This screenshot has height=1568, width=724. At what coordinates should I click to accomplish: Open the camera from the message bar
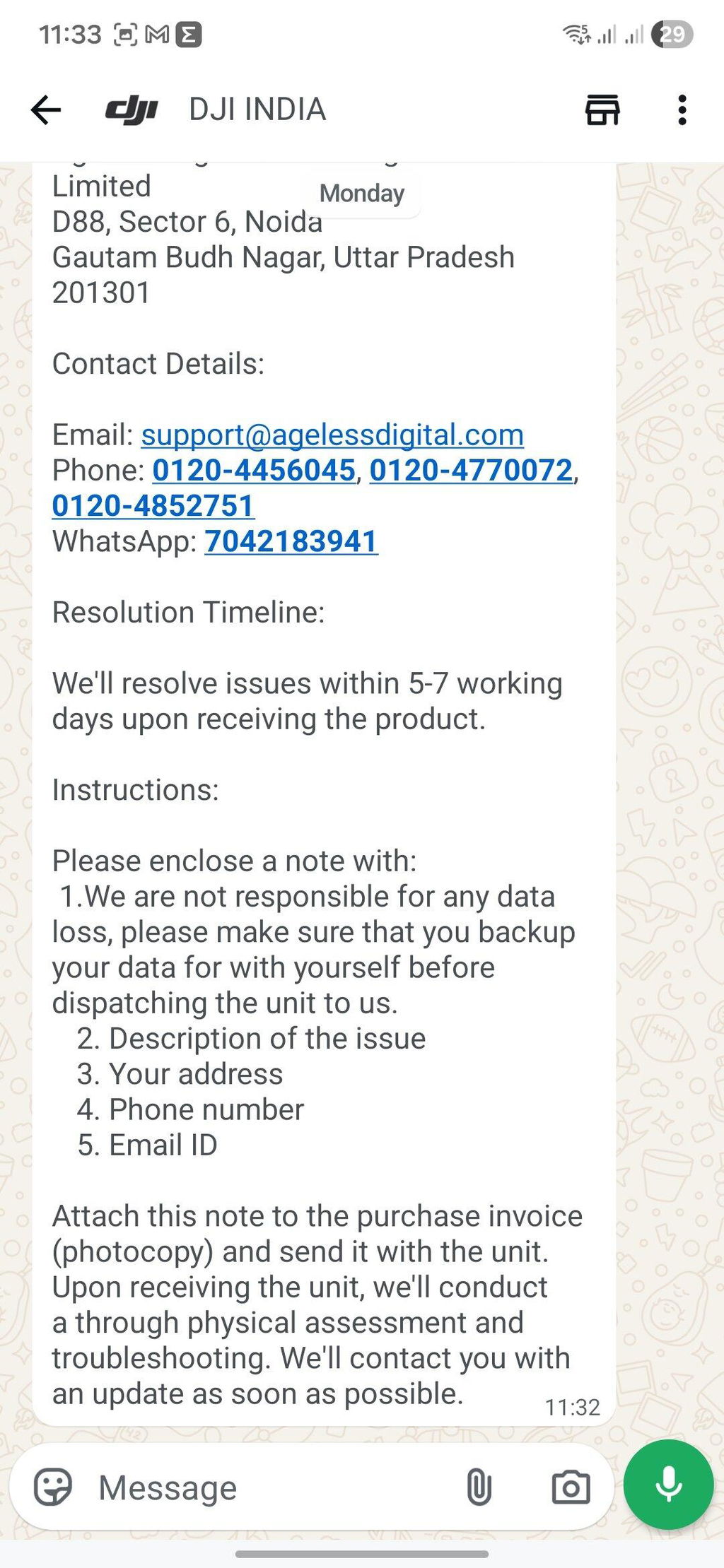[571, 1487]
